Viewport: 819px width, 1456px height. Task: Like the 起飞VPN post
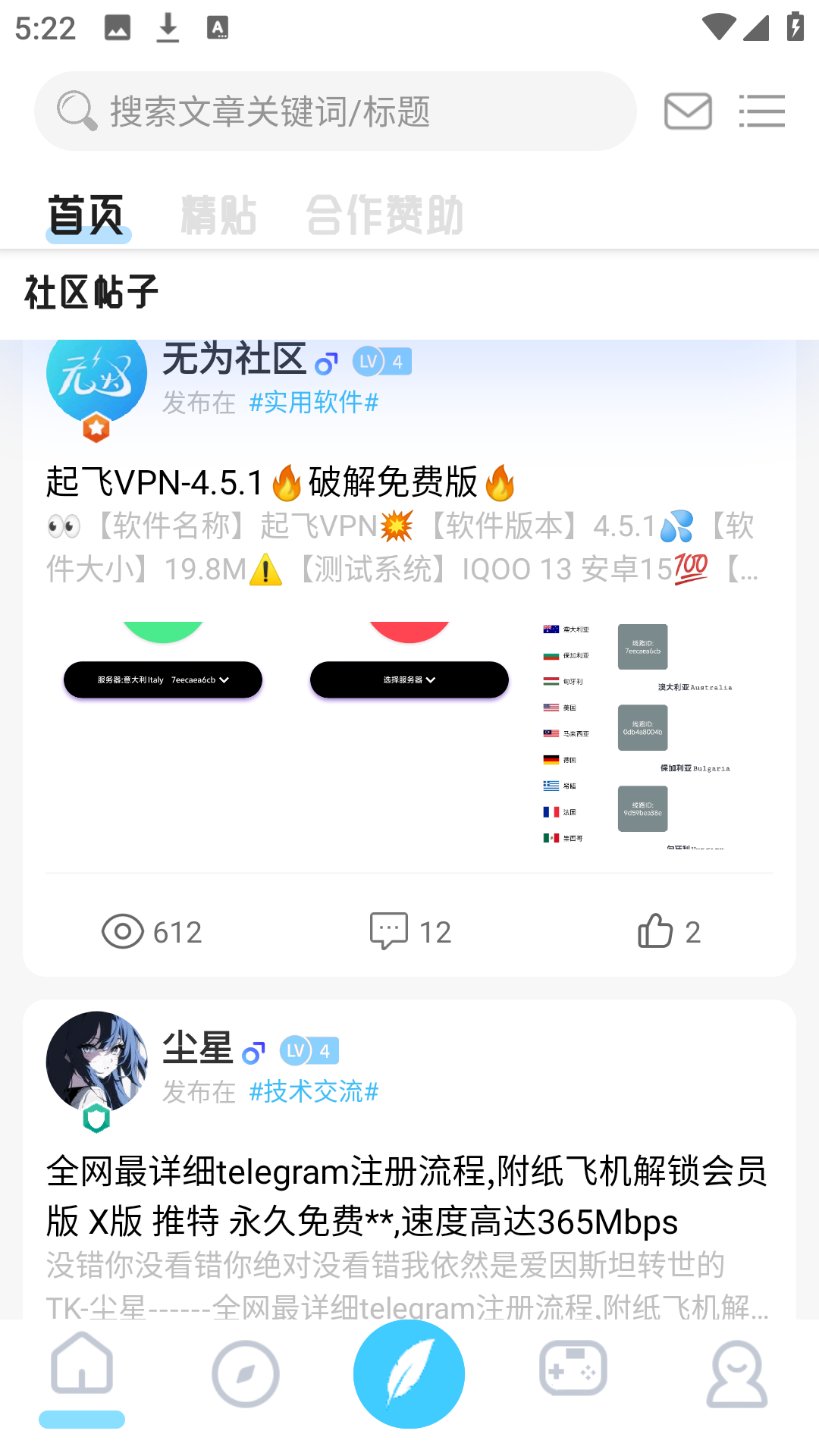668,931
